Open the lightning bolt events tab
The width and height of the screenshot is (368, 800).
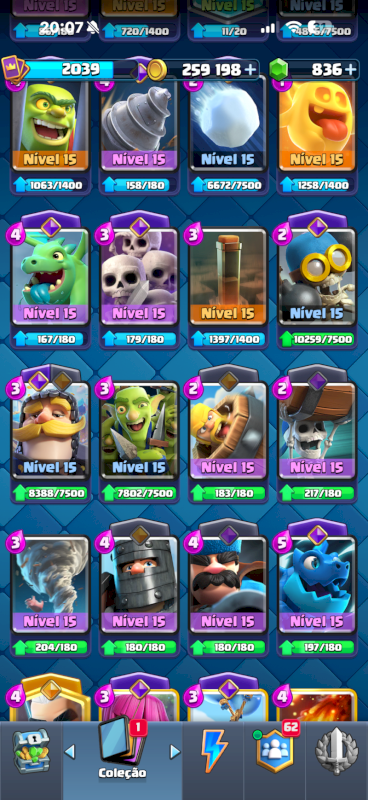213,751
